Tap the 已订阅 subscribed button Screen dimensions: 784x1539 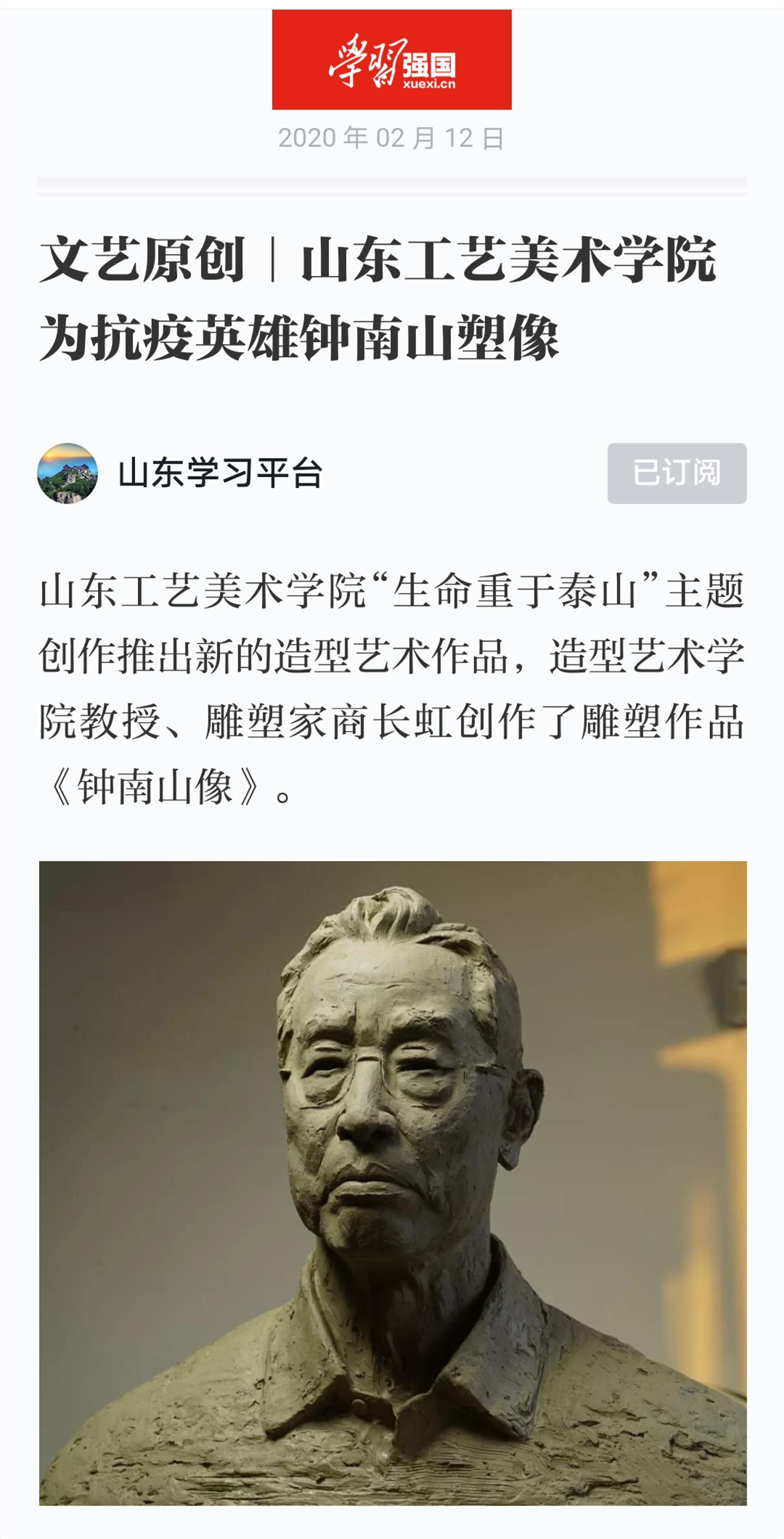coord(677,473)
